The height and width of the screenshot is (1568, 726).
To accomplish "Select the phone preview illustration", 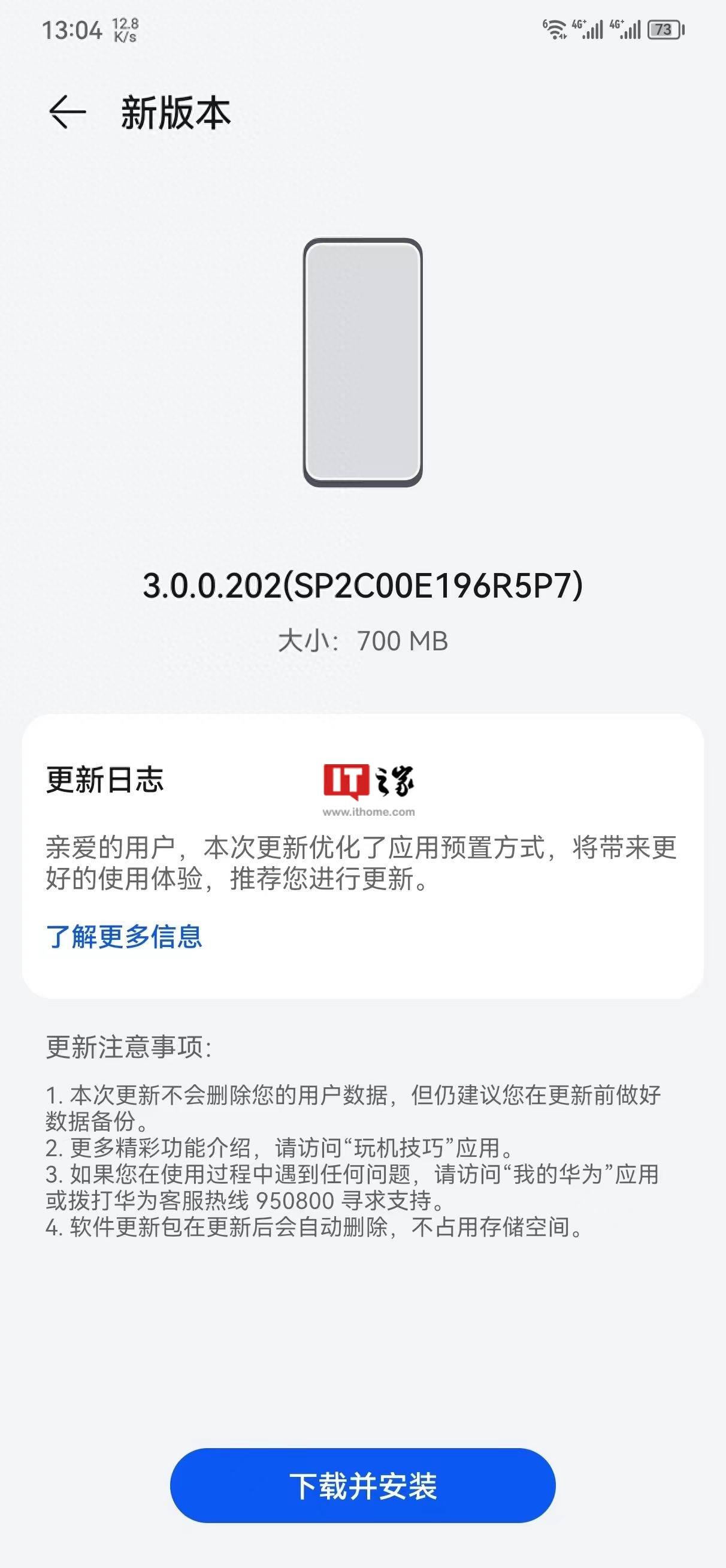I will pyautogui.click(x=362, y=360).
